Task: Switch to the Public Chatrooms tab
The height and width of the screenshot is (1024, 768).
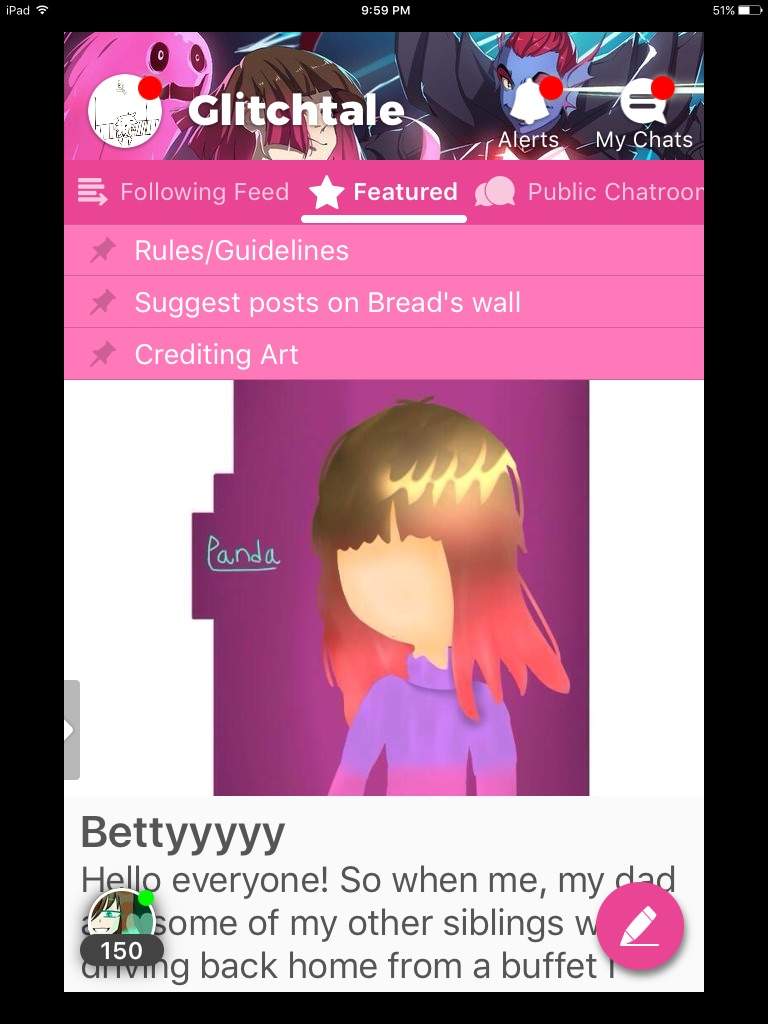Action: [590, 192]
